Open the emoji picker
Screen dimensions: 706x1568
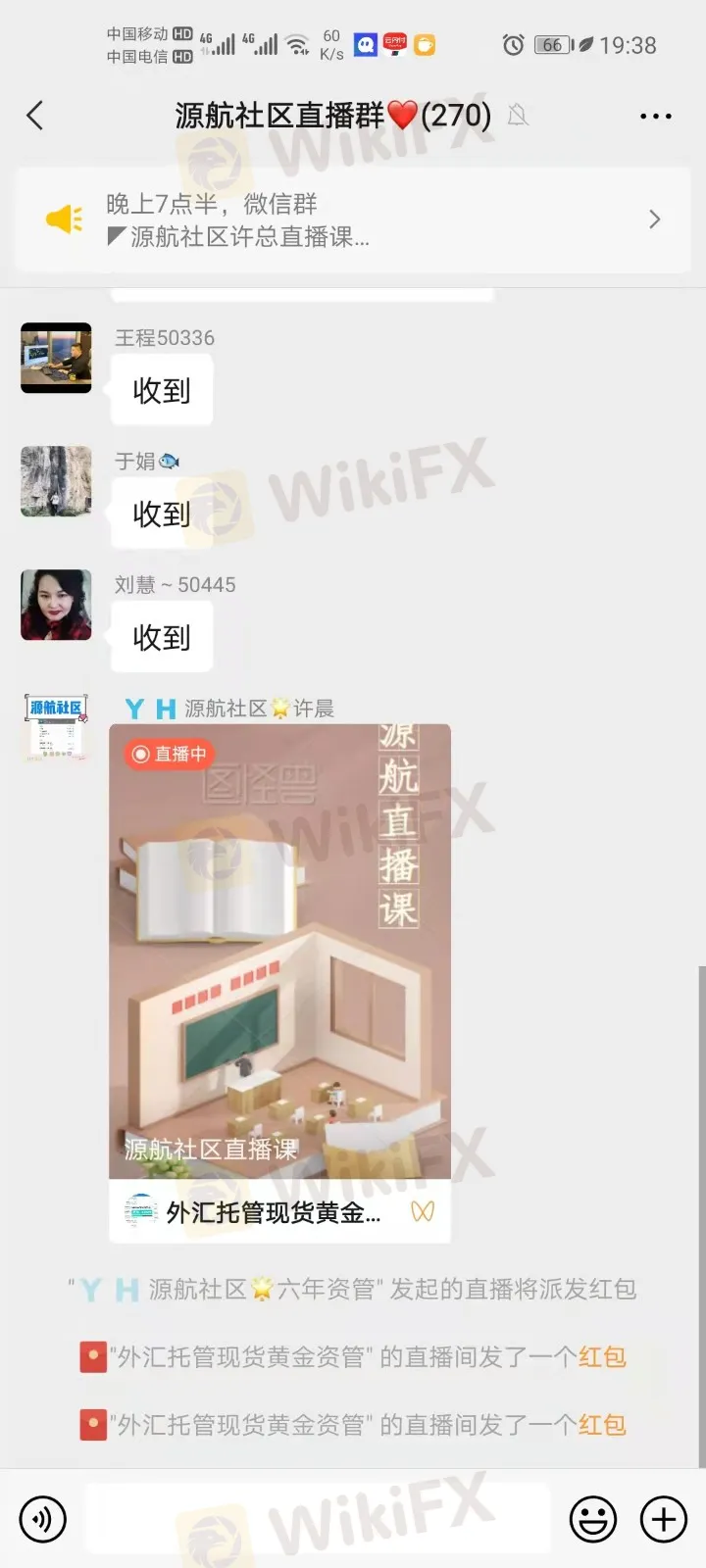point(593,1520)
